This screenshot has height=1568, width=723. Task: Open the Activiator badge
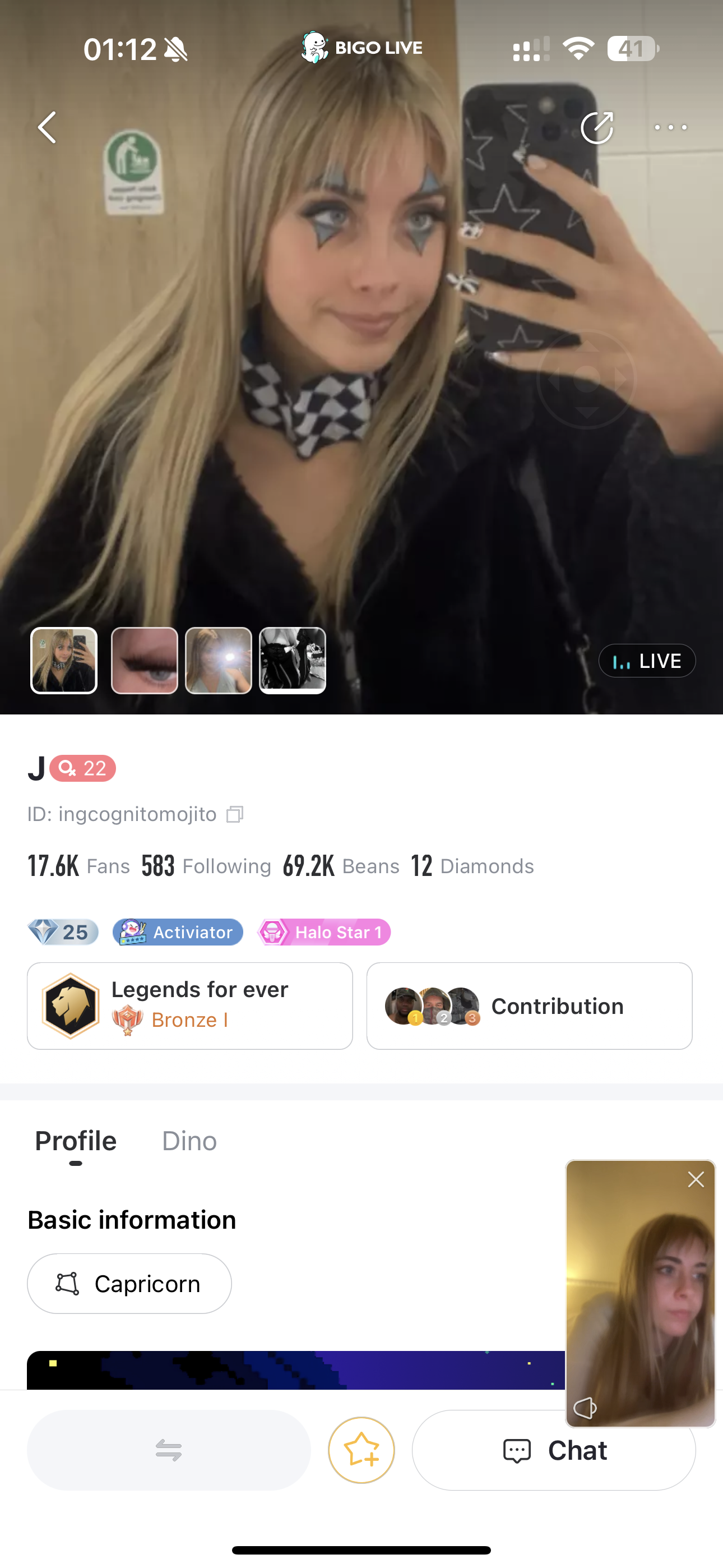coord(178,932)
